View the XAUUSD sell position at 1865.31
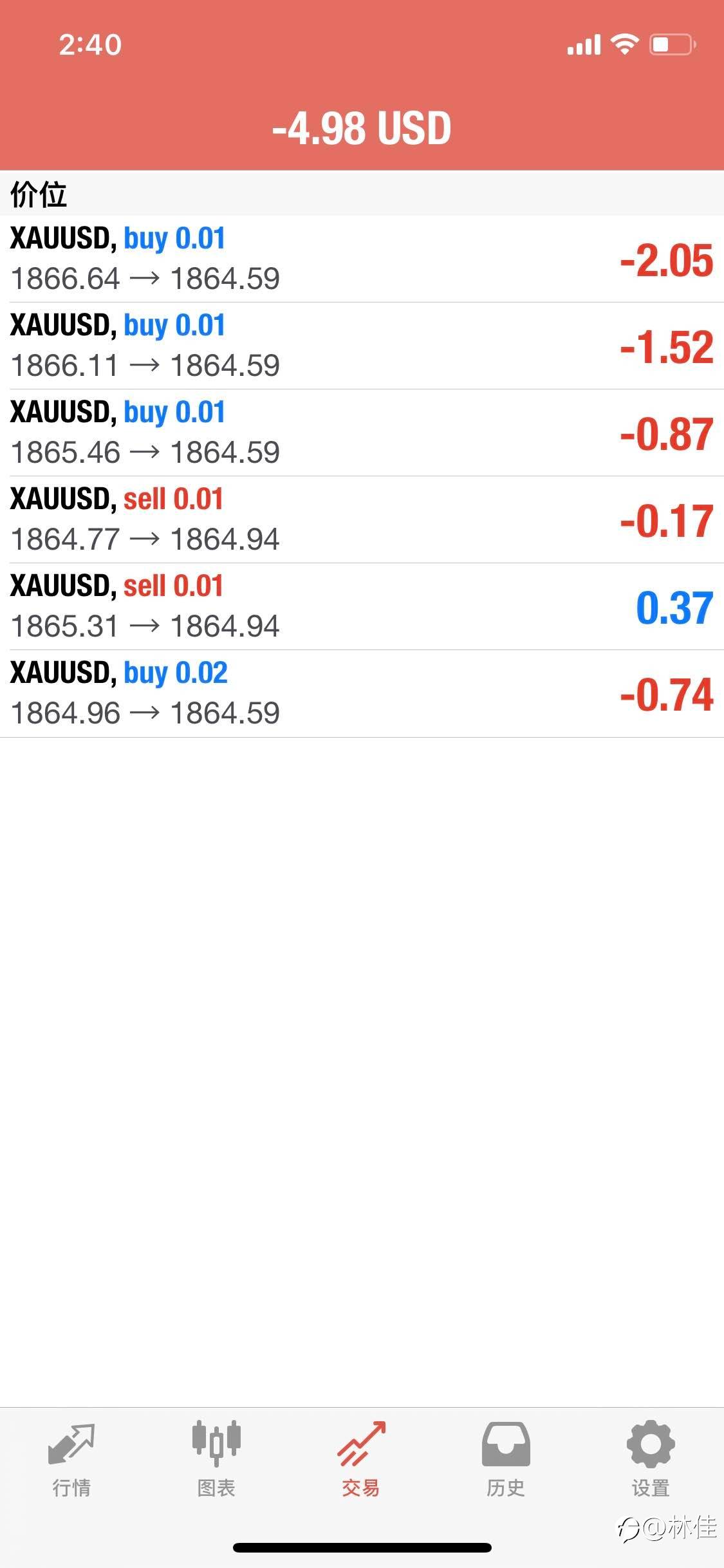724x1568 pixels. point(362,607)
